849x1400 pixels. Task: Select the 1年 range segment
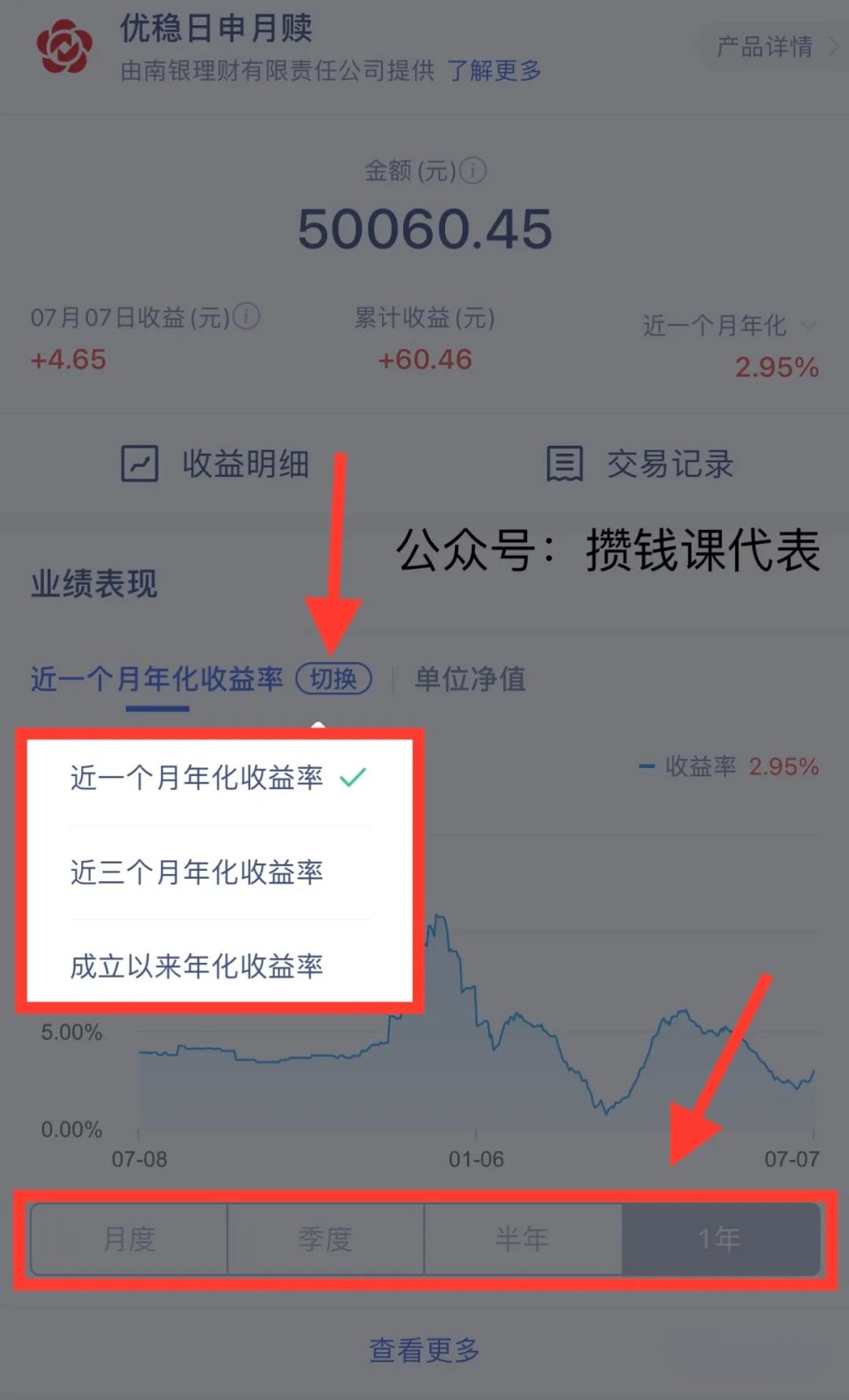[x=719, y=1240]
